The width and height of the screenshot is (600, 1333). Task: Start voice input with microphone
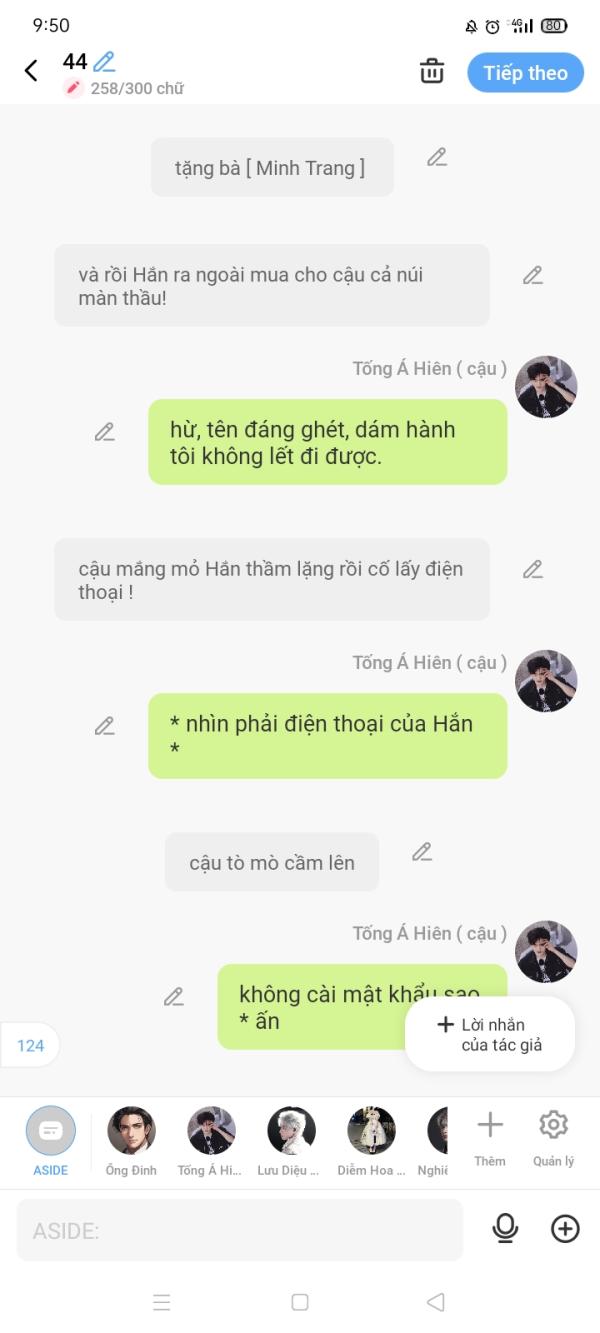(506, 1229)
